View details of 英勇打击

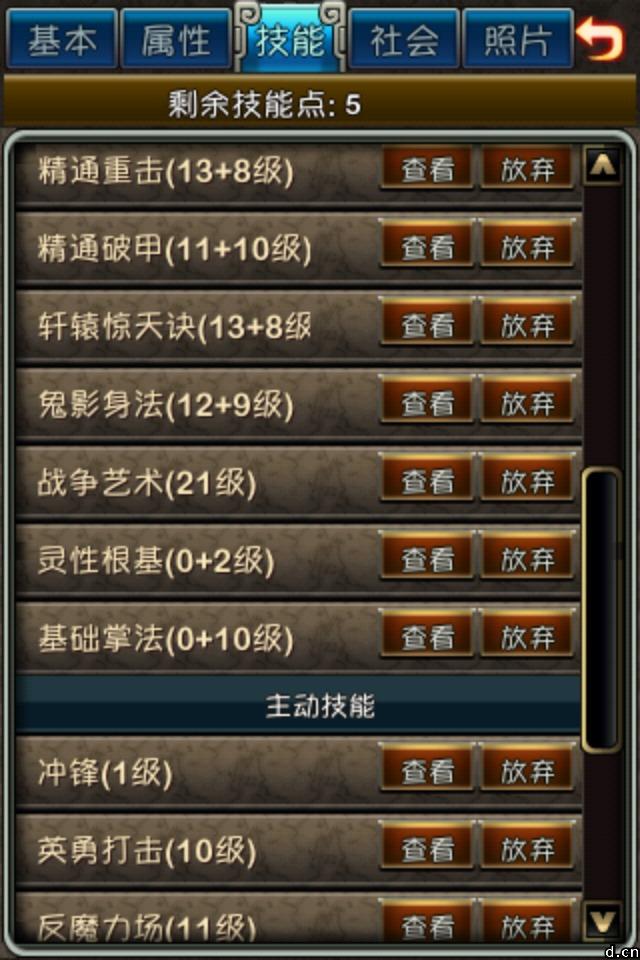(427, 849)
